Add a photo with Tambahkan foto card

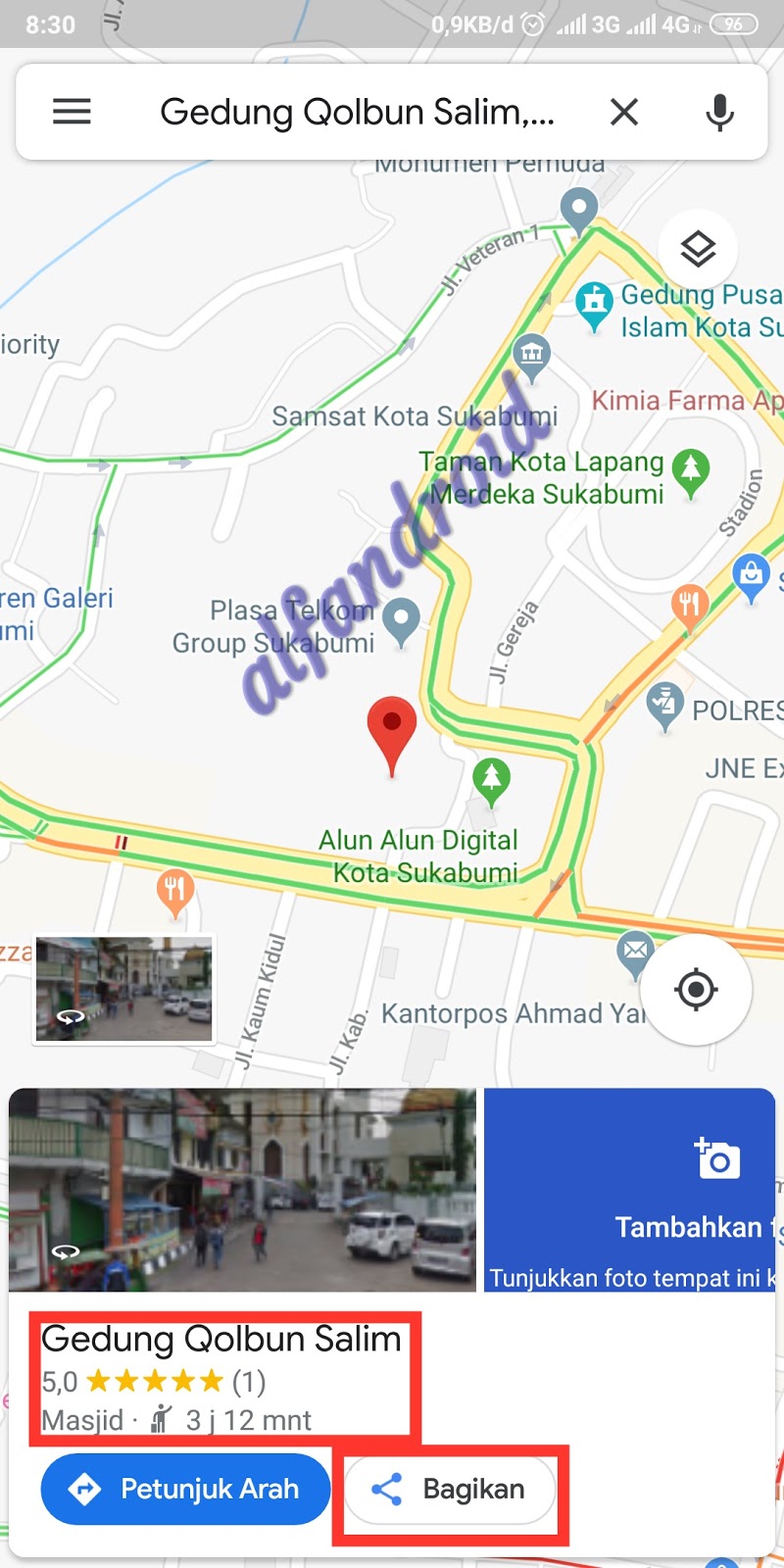[629, 1189]
